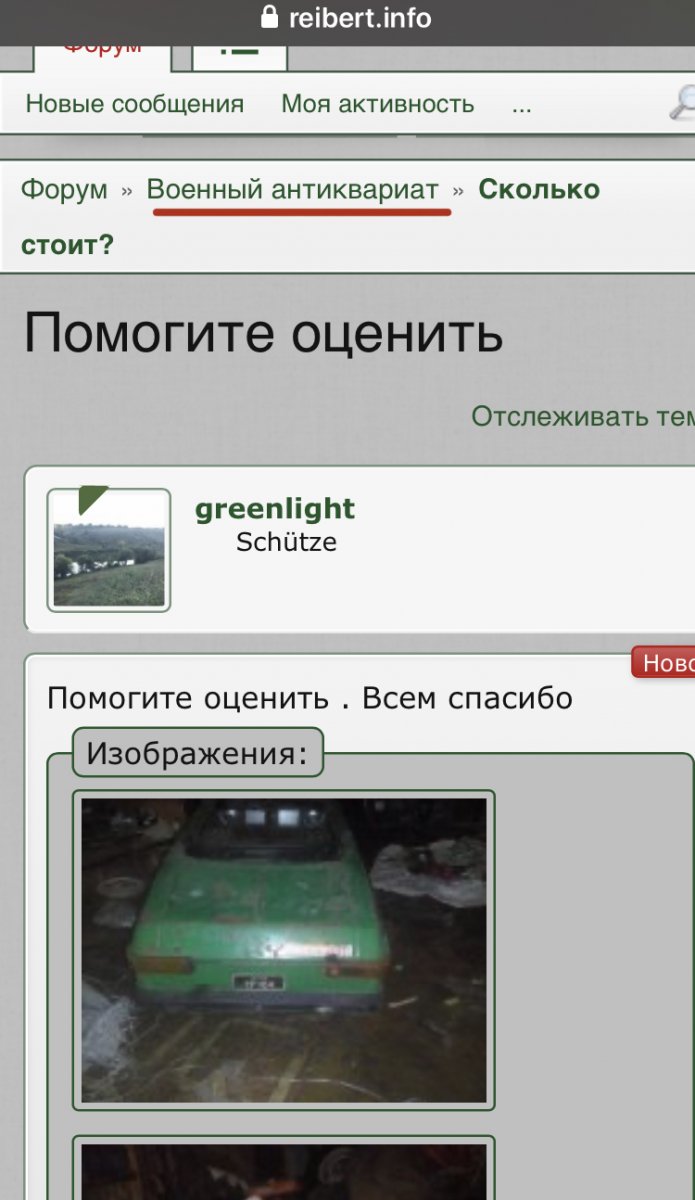The width and height of the screenshot is (695, 1200).
Task: Open Военный антиквариат section
Action: (293, 189)
